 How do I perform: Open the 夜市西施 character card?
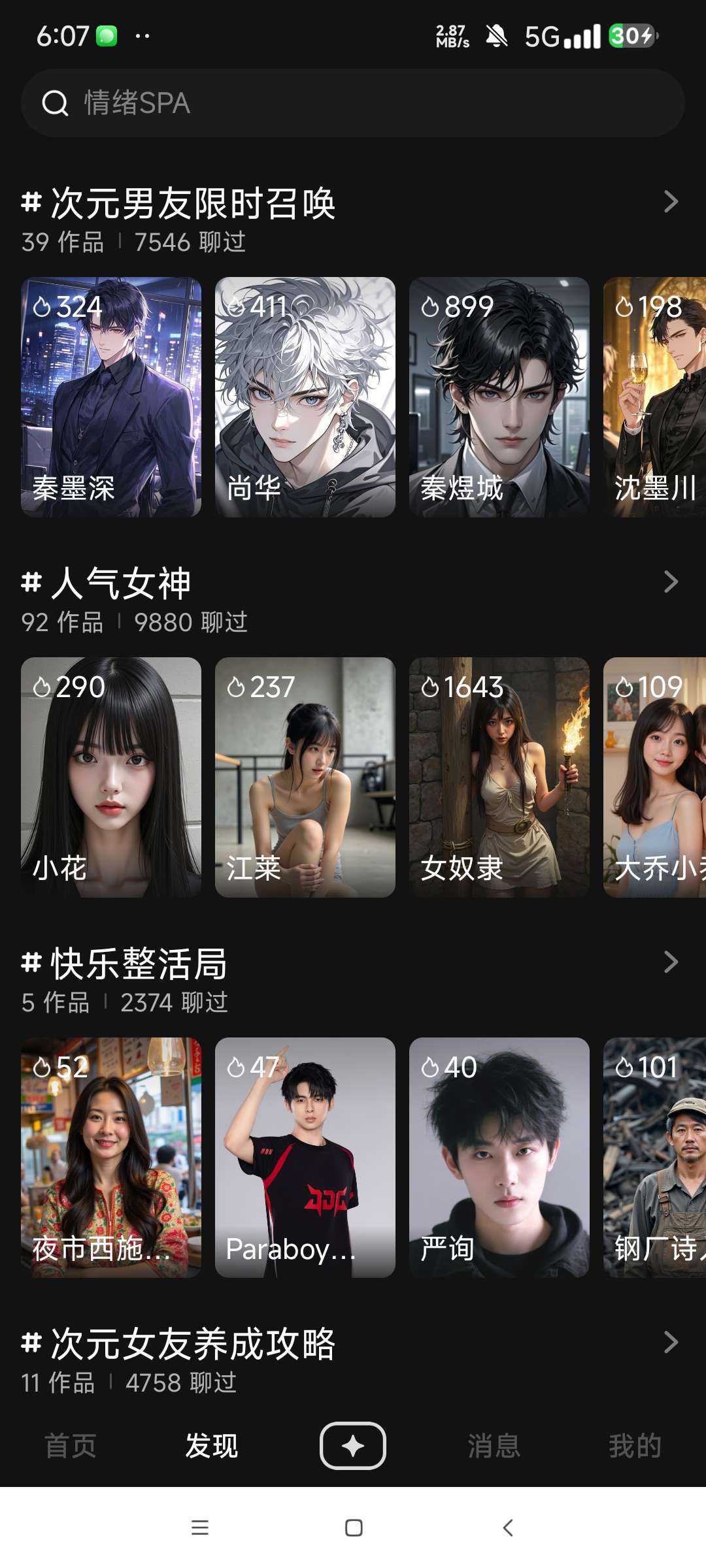[x=111, y=1157]
